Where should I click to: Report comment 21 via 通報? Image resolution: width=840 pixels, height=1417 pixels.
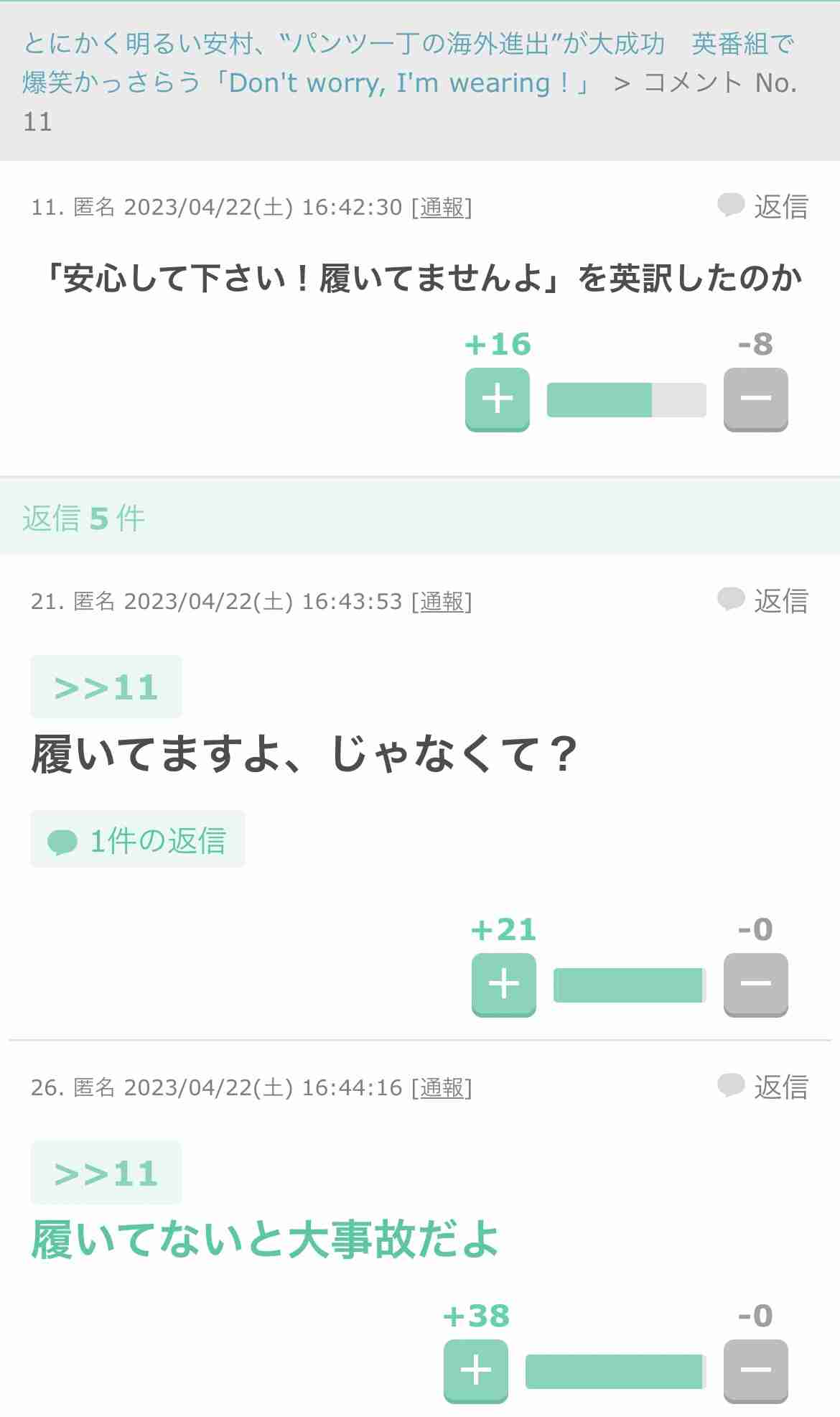(442, 602)
